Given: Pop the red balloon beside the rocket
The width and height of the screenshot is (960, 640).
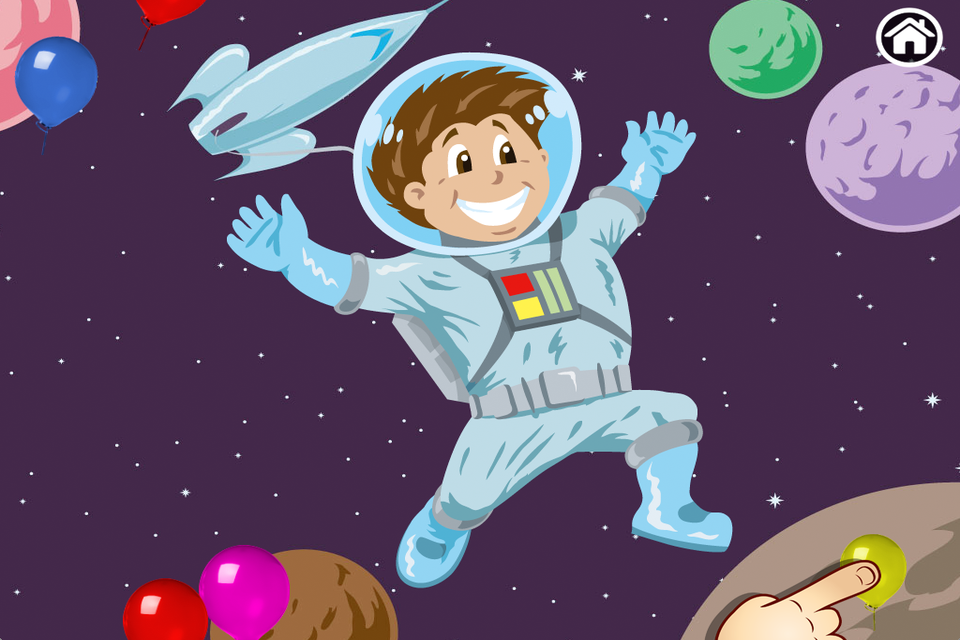Looking at the screenshot, I should coord(168,9).
